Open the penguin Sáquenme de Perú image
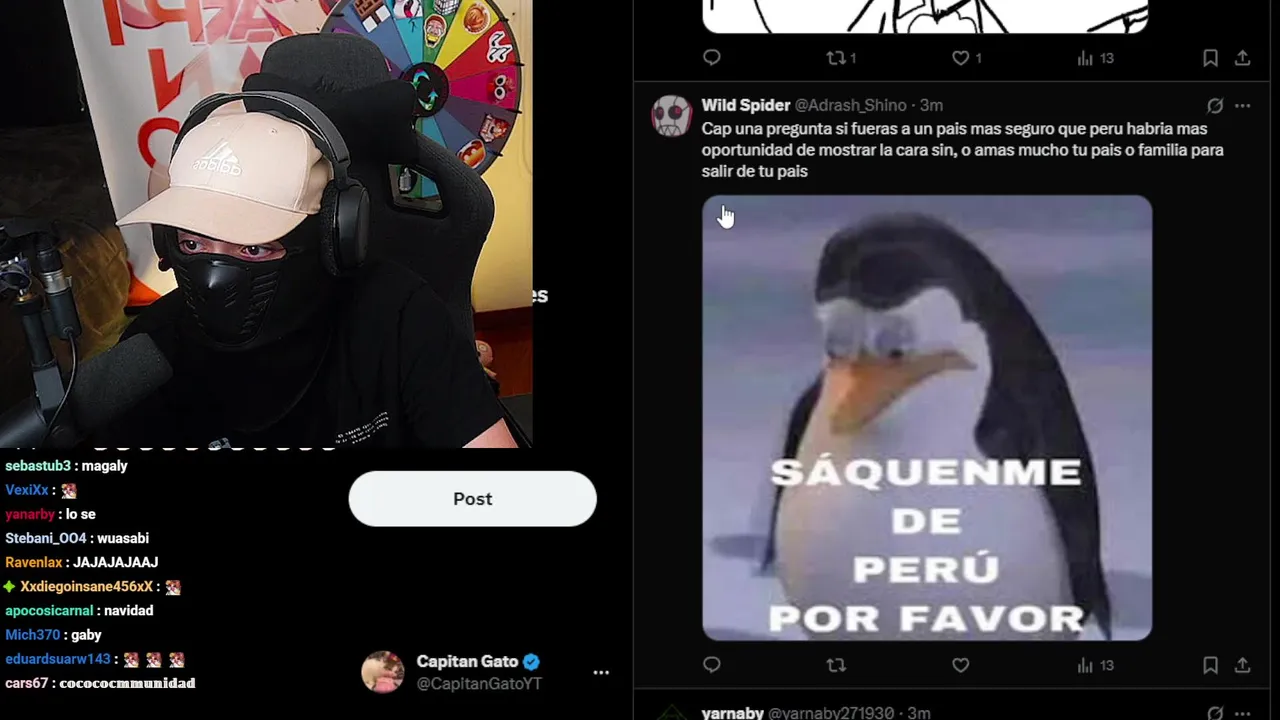The image size is (1280, 720). coord(926,417)
